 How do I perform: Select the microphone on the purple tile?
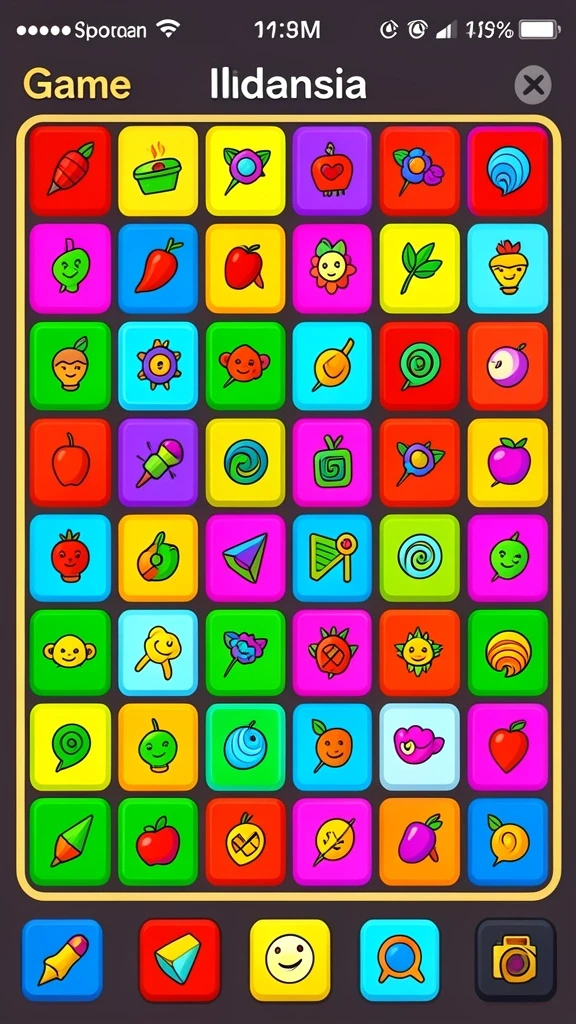pyautogui.click(x=157, y=462)
